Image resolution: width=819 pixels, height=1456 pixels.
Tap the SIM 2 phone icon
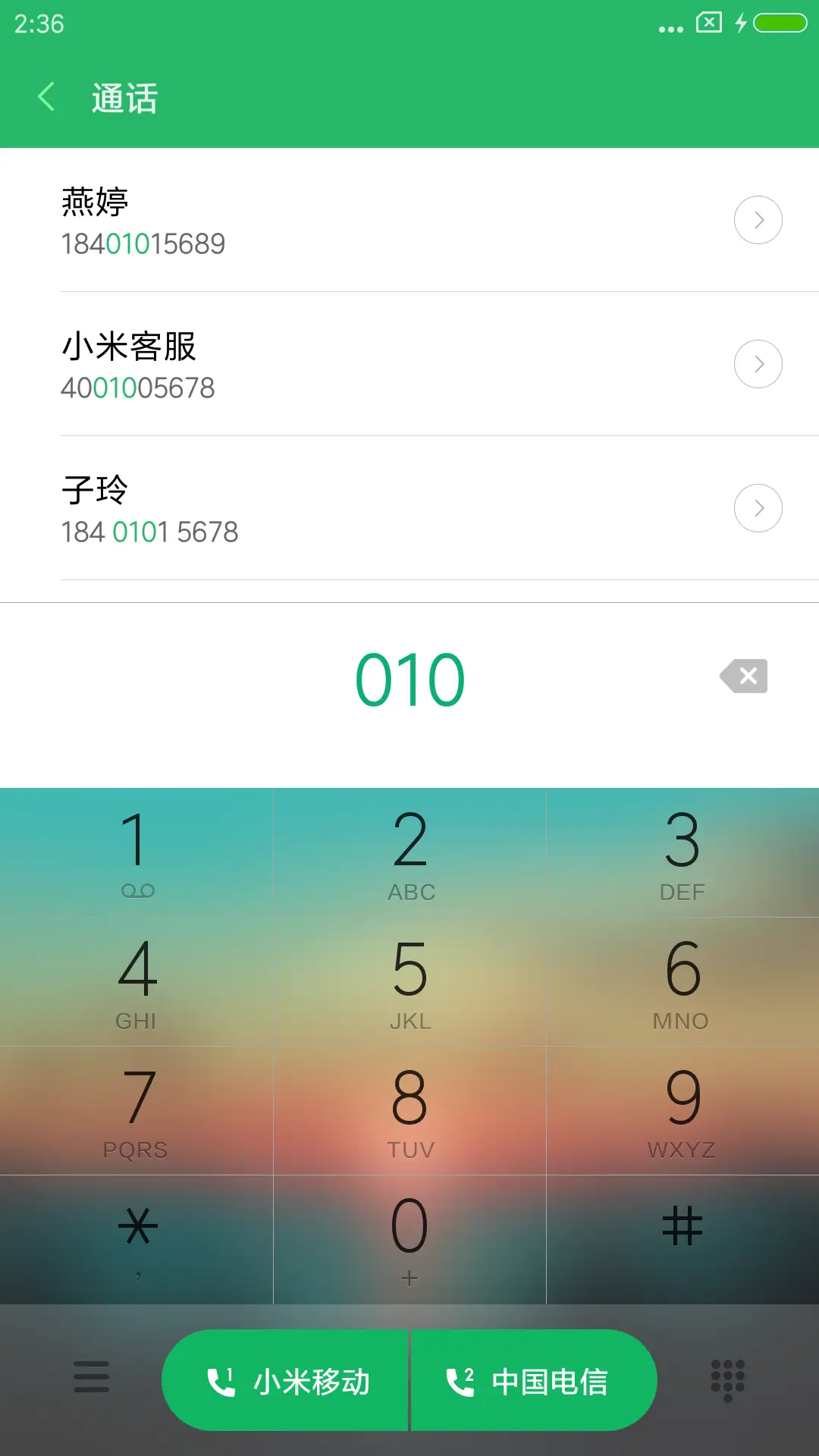pos(460,1380)
